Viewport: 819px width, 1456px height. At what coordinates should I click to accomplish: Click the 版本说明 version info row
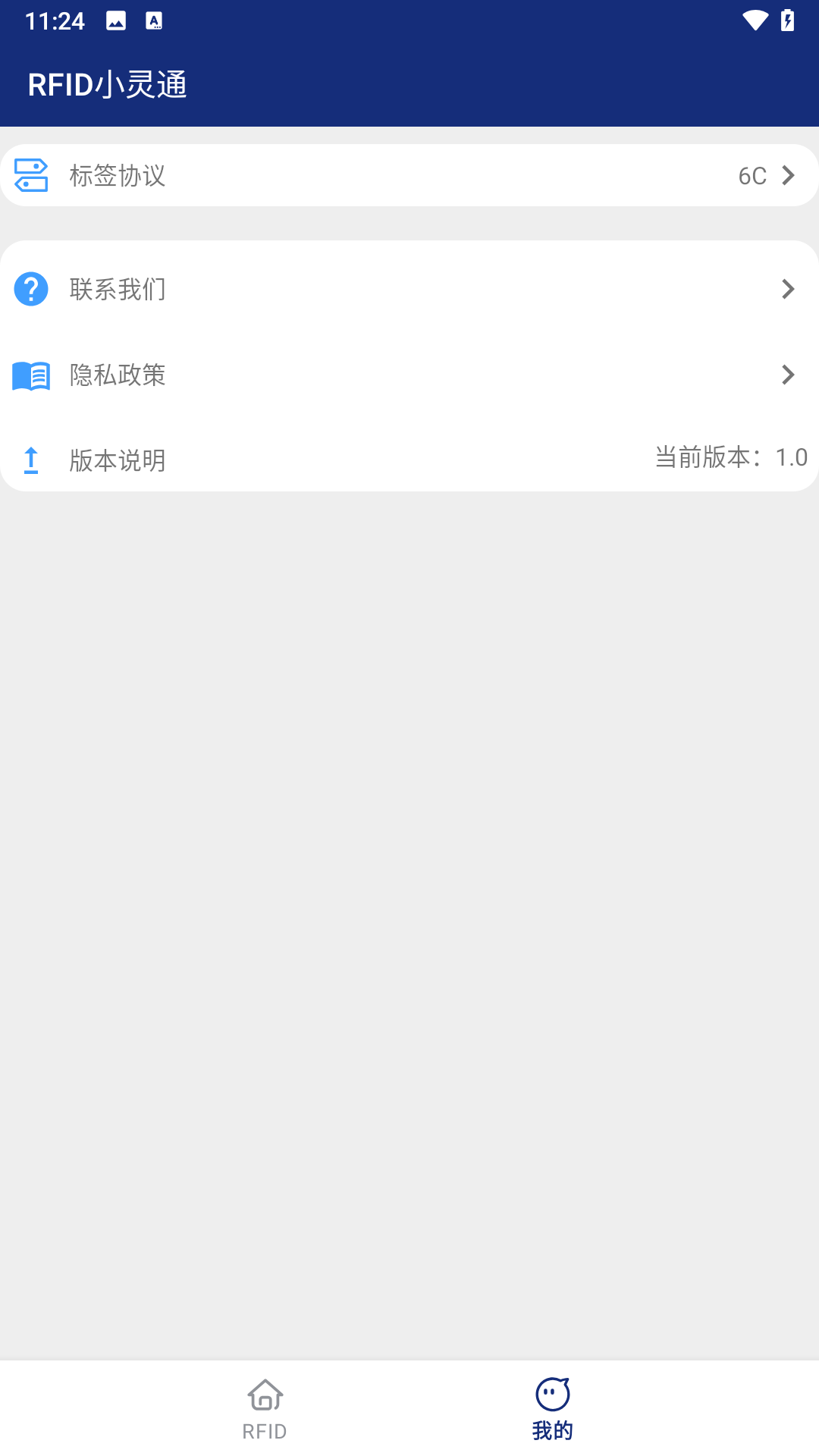point(303,460)
